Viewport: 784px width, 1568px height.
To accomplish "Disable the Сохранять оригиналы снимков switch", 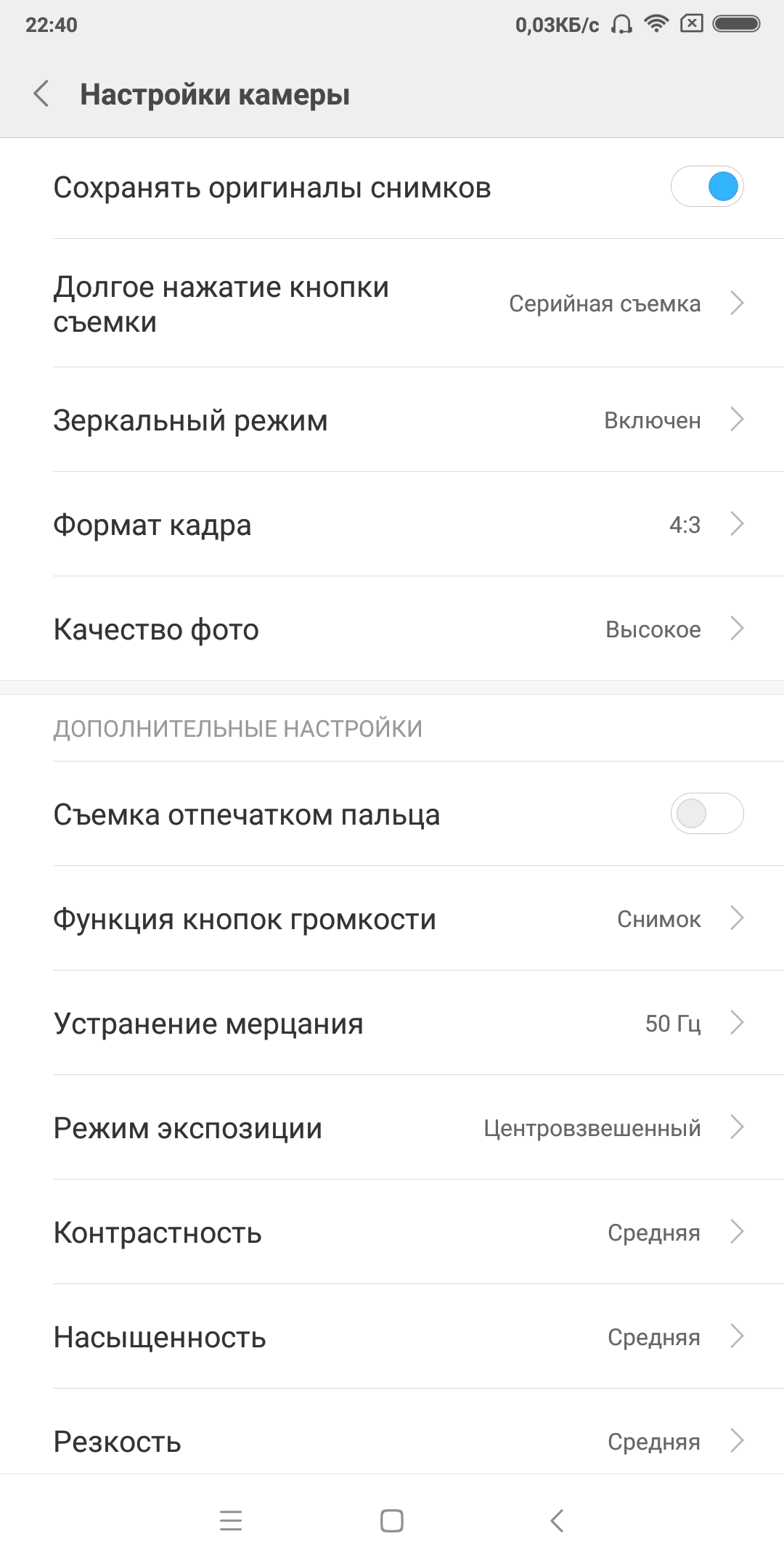I will [707, 187].
